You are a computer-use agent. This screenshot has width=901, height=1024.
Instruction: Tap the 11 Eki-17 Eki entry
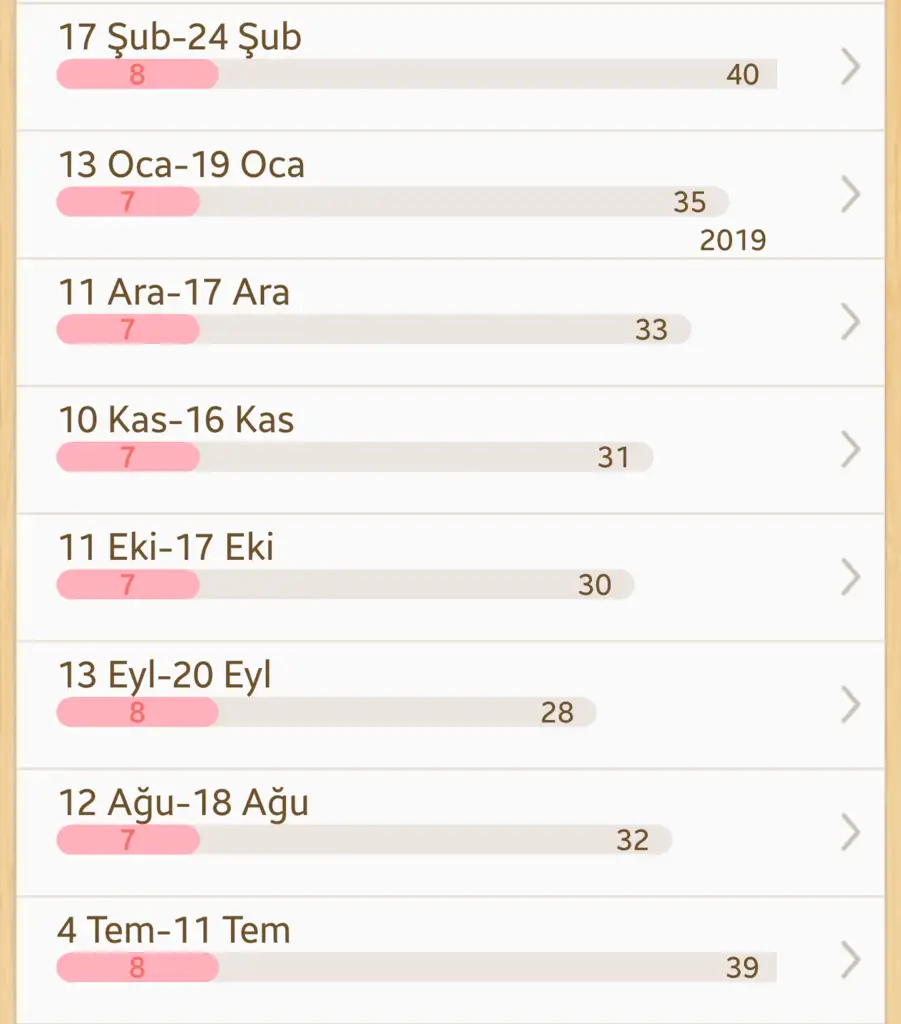(x=450, y=577)
